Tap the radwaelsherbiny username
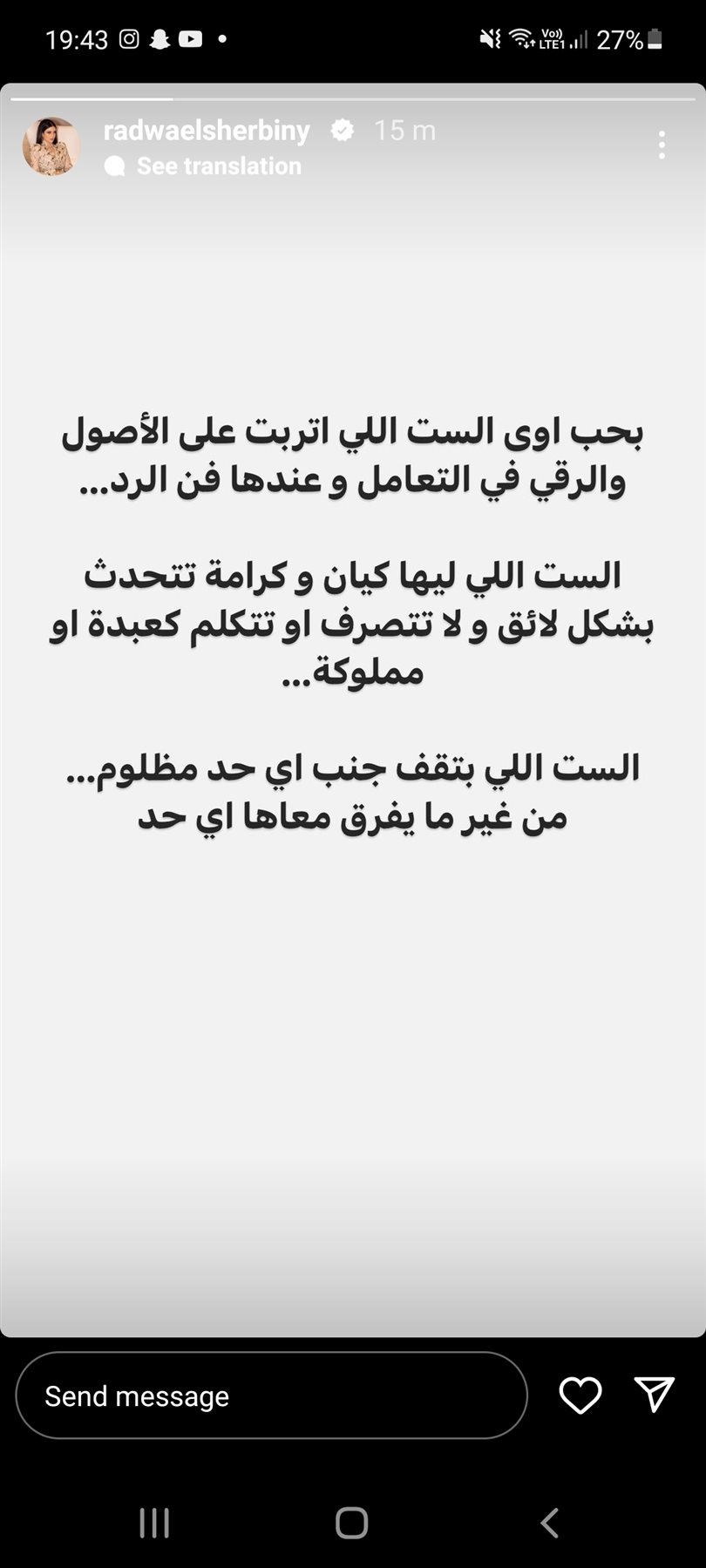The height and width of the screenshot is (1568, 706). pos(207,131)
